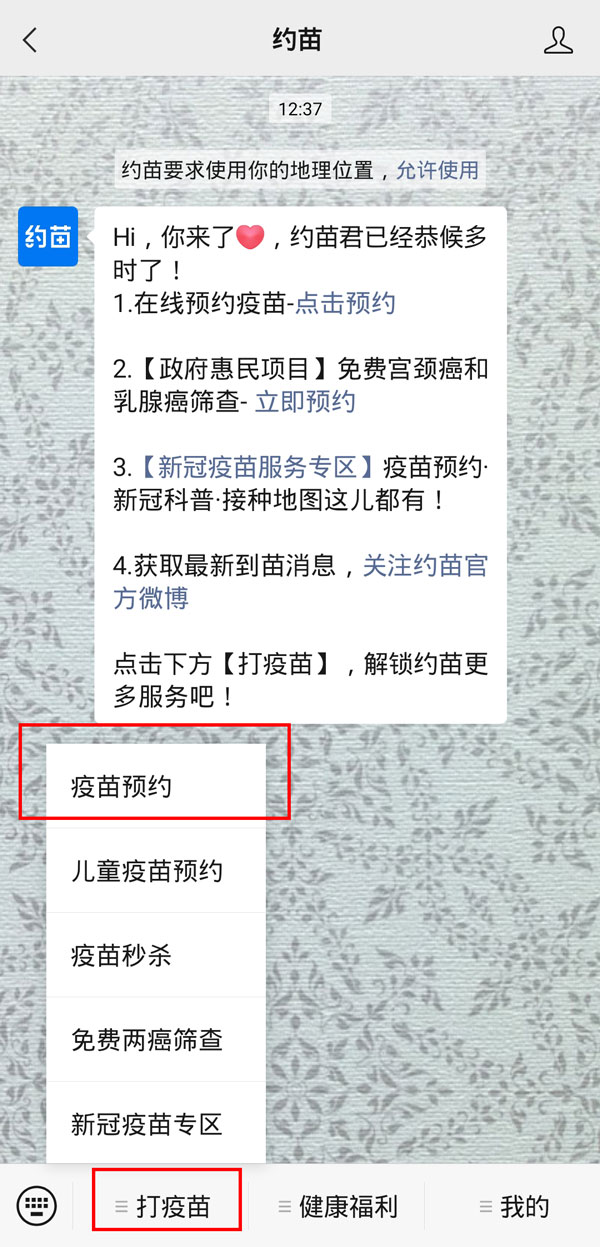Open the 我的 bottom menu
Viewport: 600px width, 1247px height.
[515, 1206]
